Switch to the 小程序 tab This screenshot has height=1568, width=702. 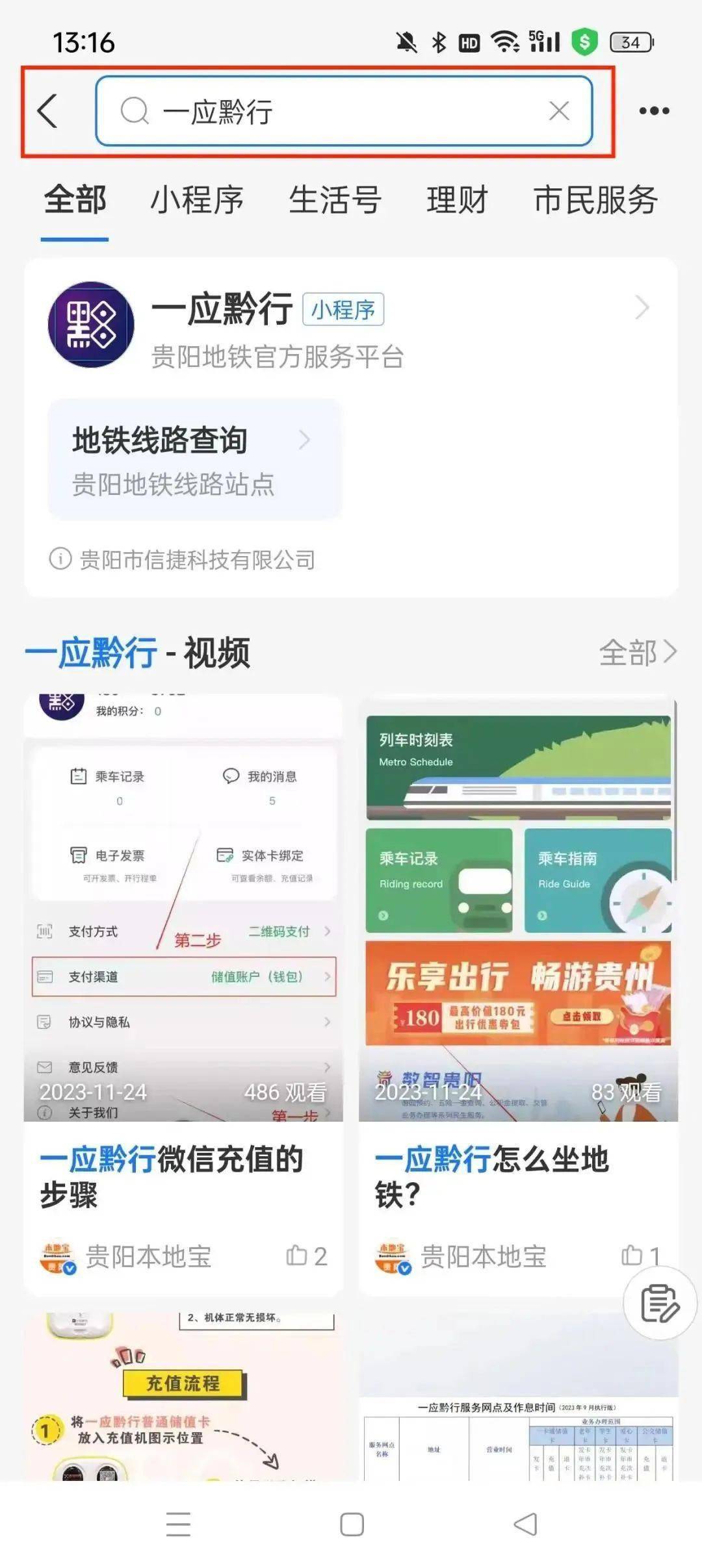coord(197,200)
